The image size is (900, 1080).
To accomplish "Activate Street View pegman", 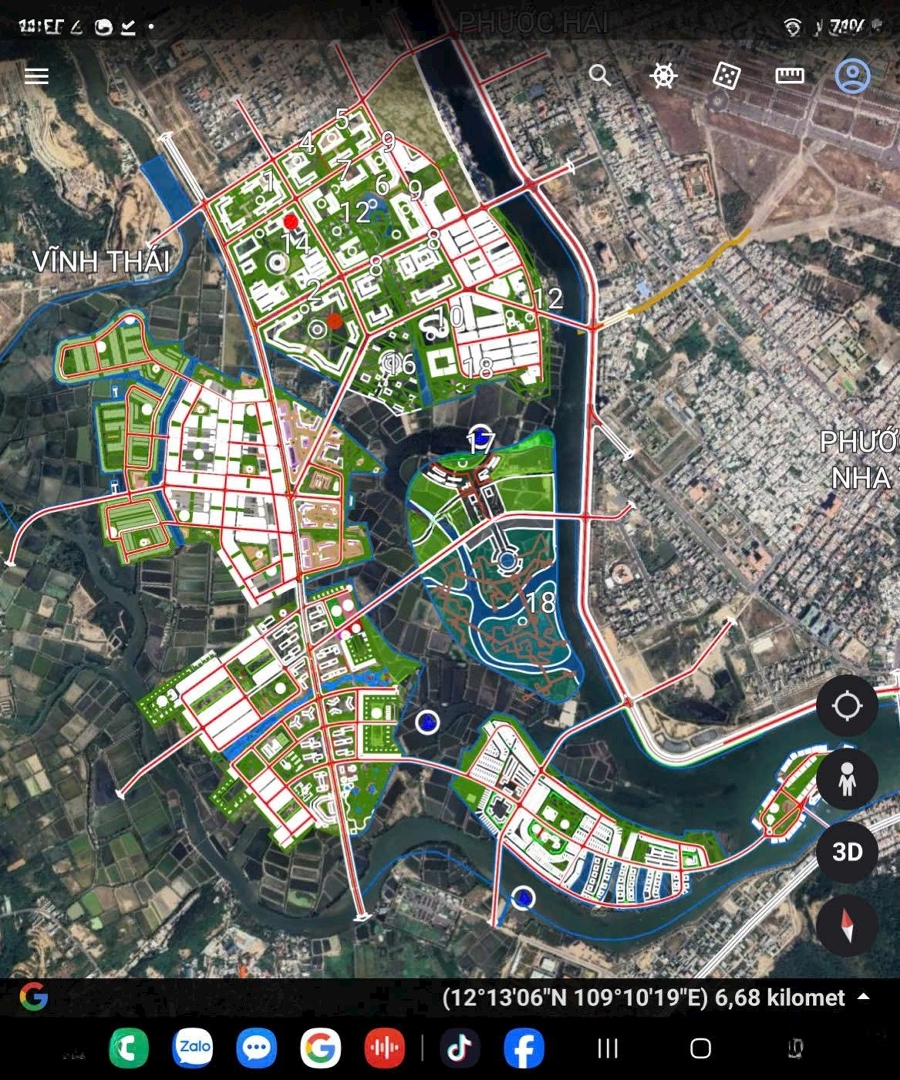I will [x=847, y=779].
